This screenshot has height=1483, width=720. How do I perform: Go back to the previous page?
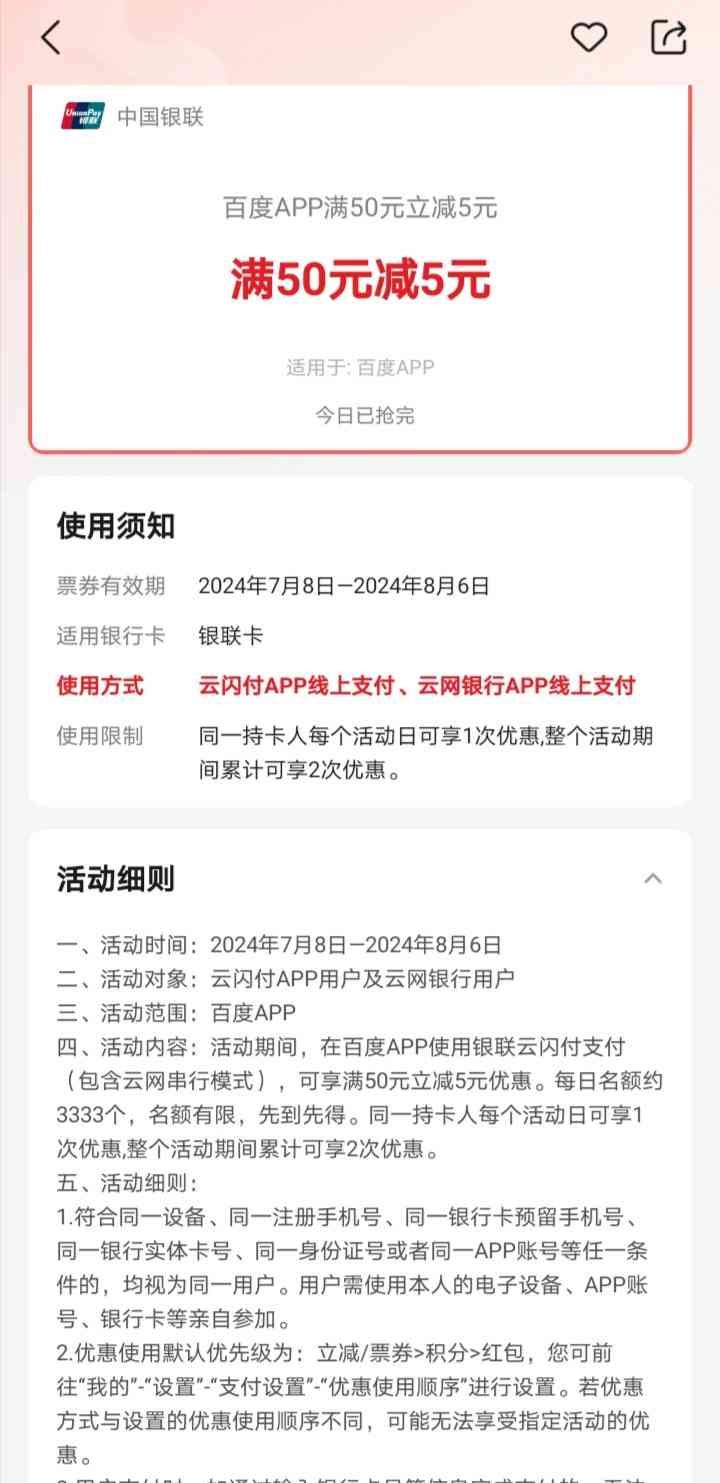50,38
